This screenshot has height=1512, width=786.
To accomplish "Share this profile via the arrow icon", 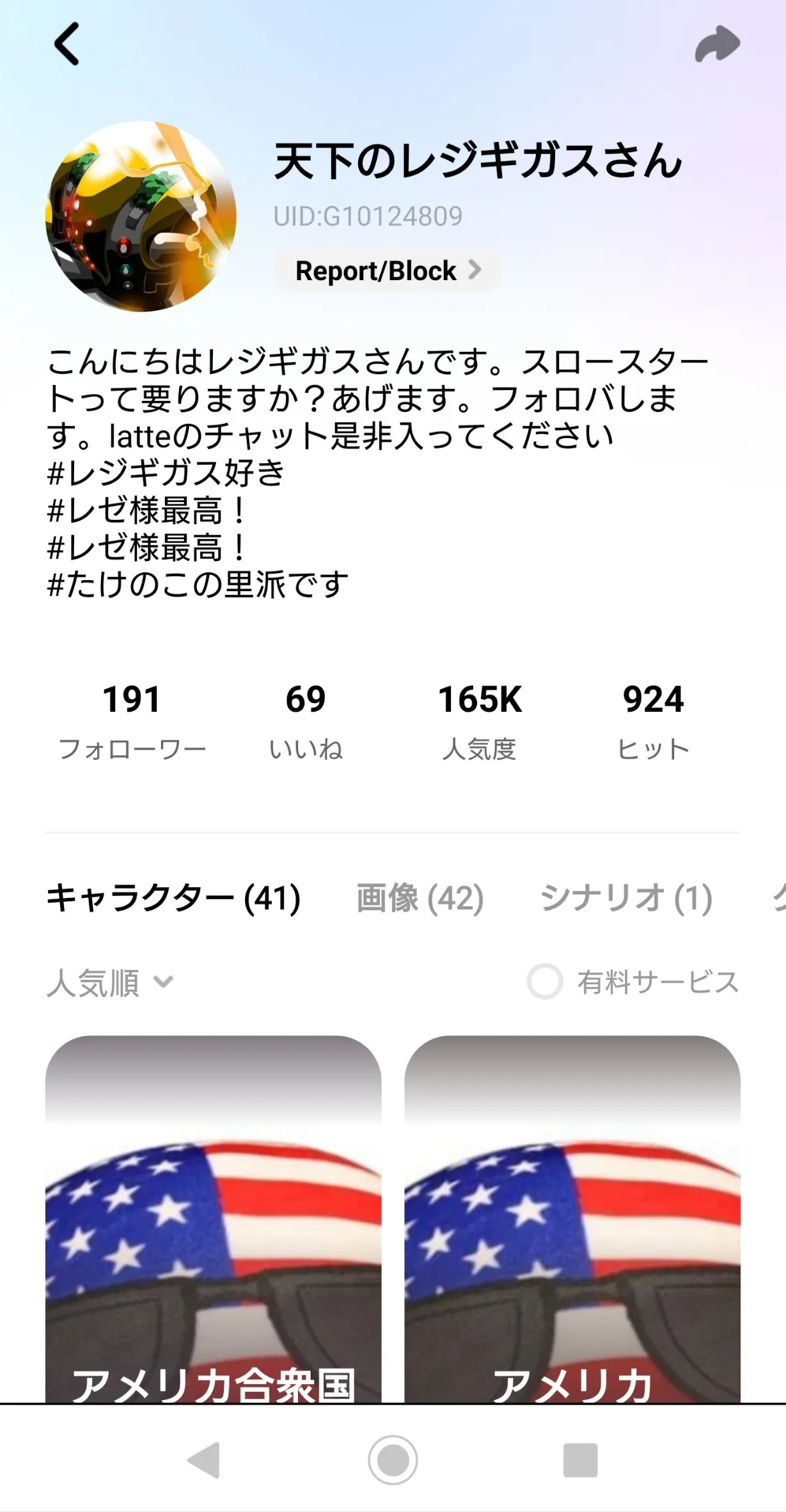I will click(718, 44).
